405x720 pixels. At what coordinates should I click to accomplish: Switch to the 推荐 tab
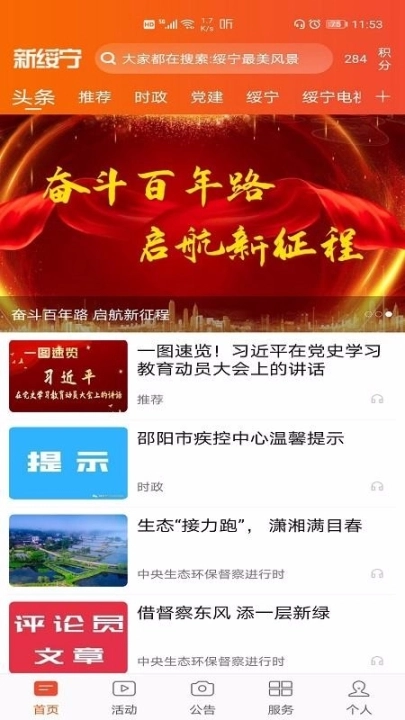95,97
